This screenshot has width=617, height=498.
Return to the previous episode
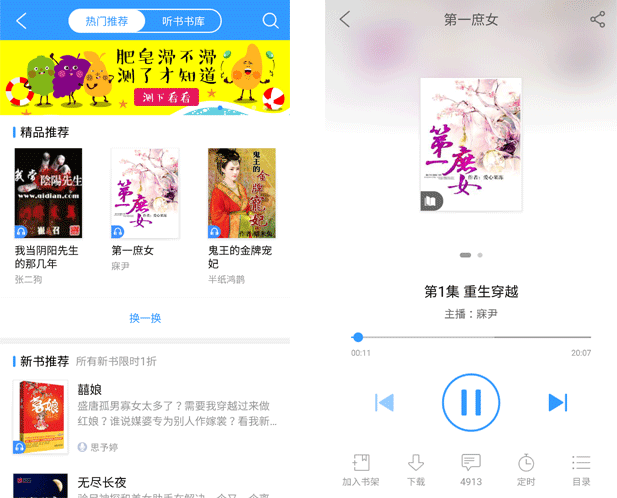[x=384, y=402]
